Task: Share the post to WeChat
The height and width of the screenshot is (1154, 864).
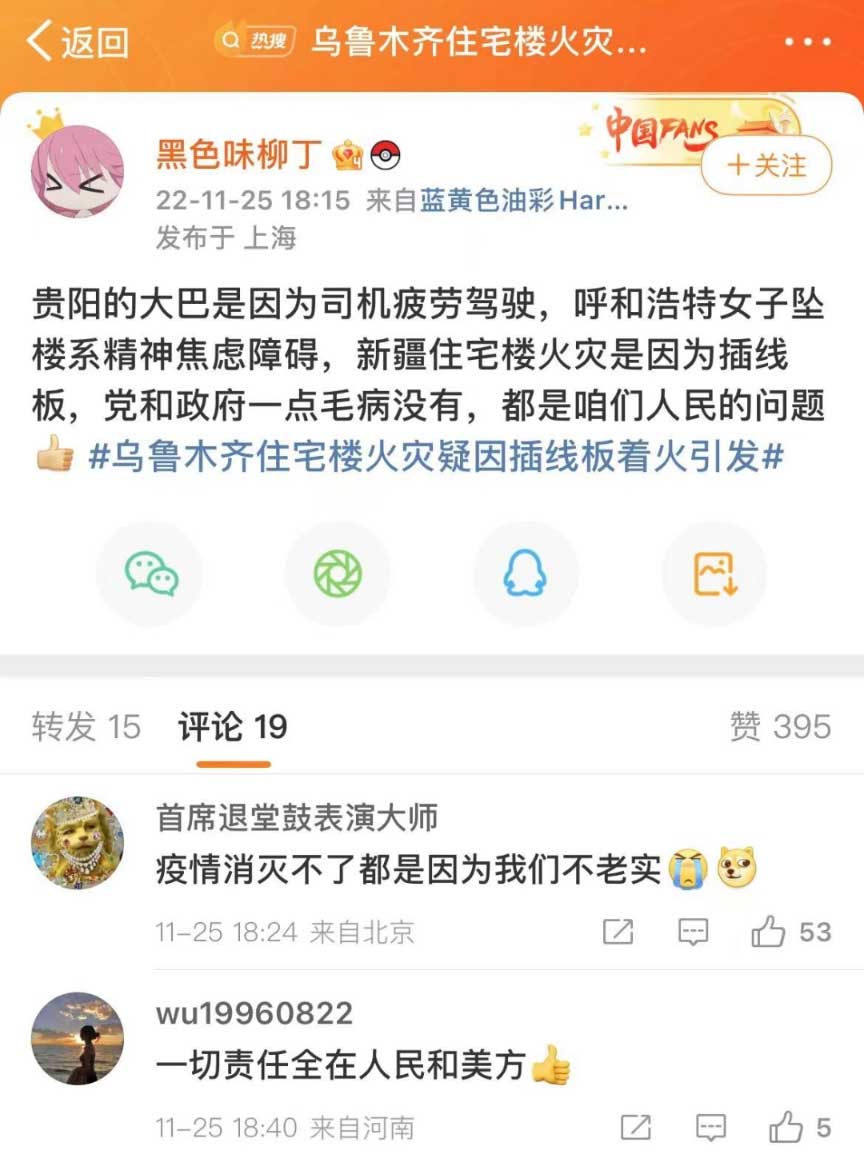Action: click(150, 574)
